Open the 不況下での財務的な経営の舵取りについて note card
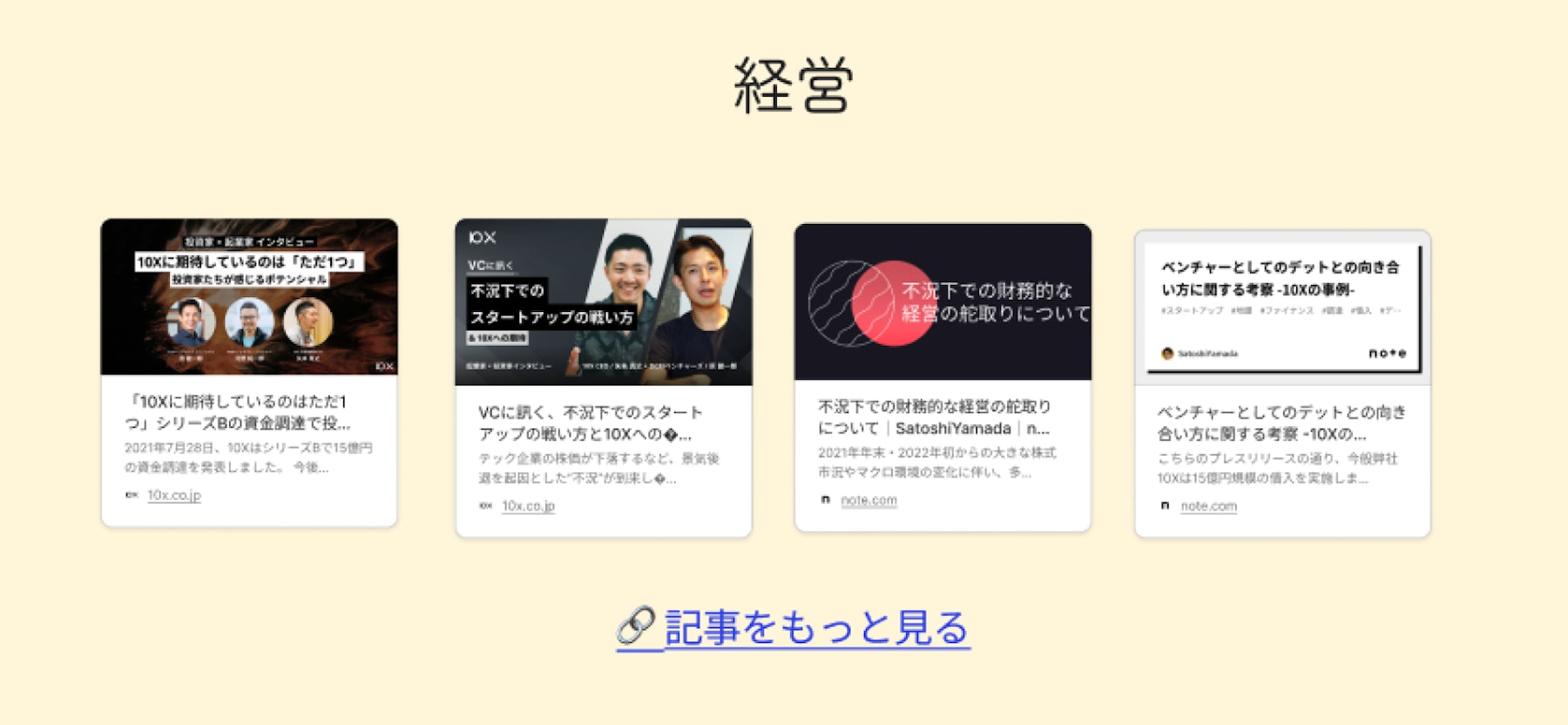 coord(943,417)
